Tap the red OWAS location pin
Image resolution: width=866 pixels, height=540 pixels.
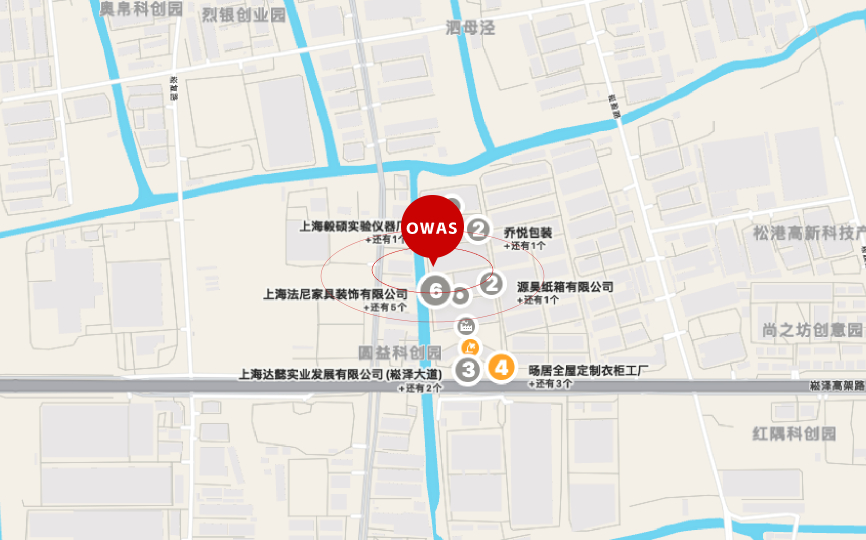[x=433, y=228]
